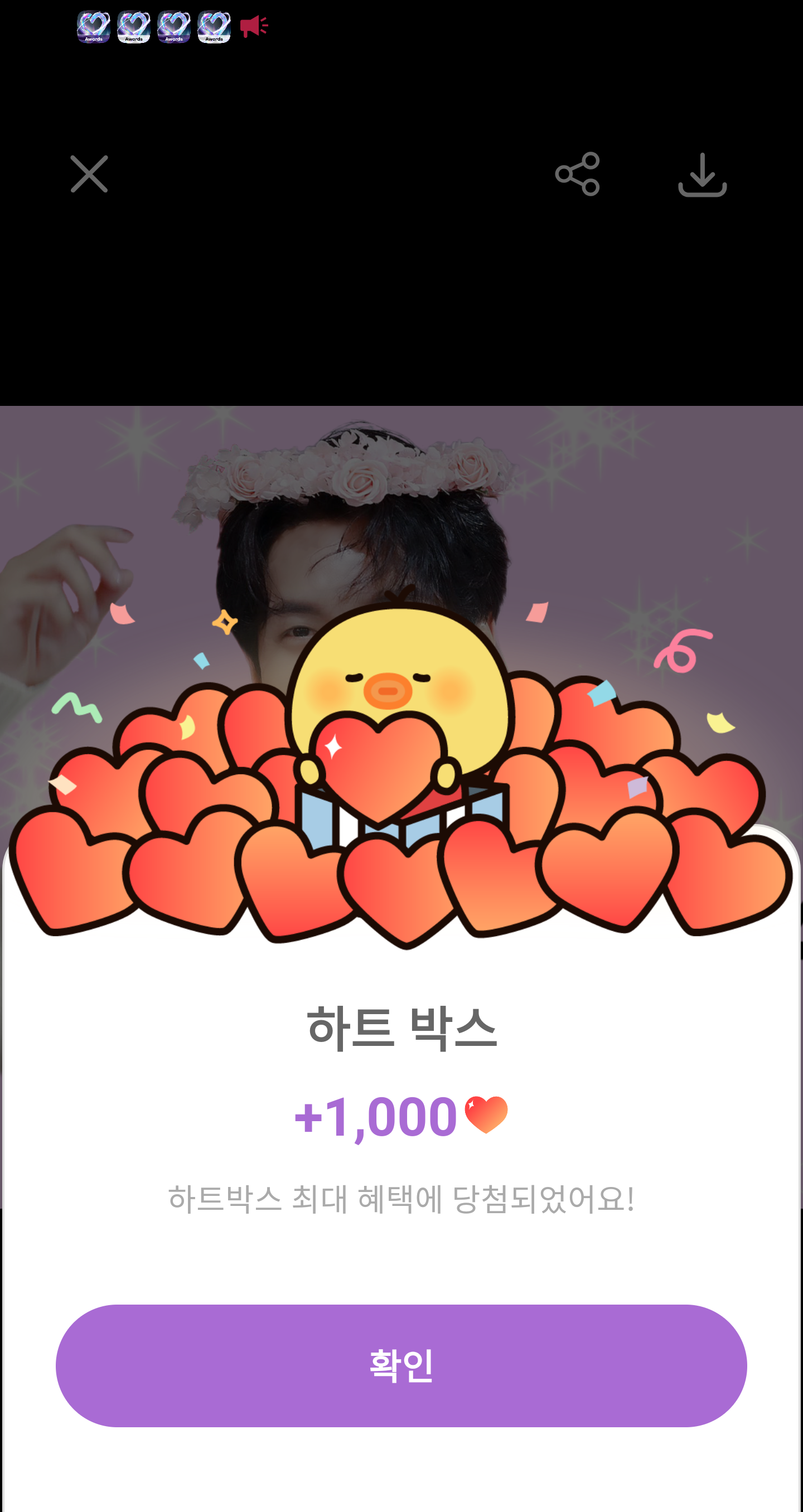Image resolution: width=803 pixels, height=1512 pixels.
Task: Share this image
Action: coord(578,175)
